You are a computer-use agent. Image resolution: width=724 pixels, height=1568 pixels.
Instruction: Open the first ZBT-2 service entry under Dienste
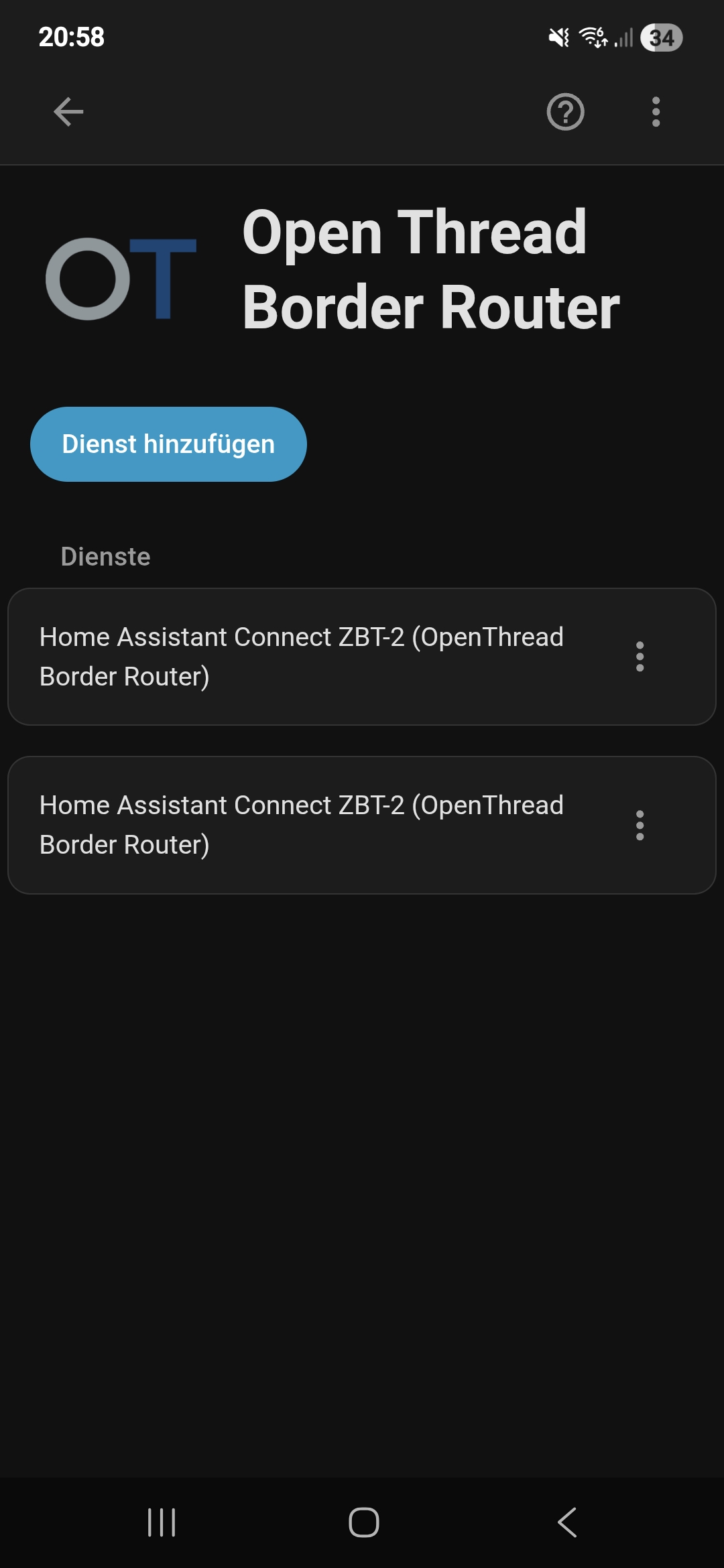(x=302, y=657)
